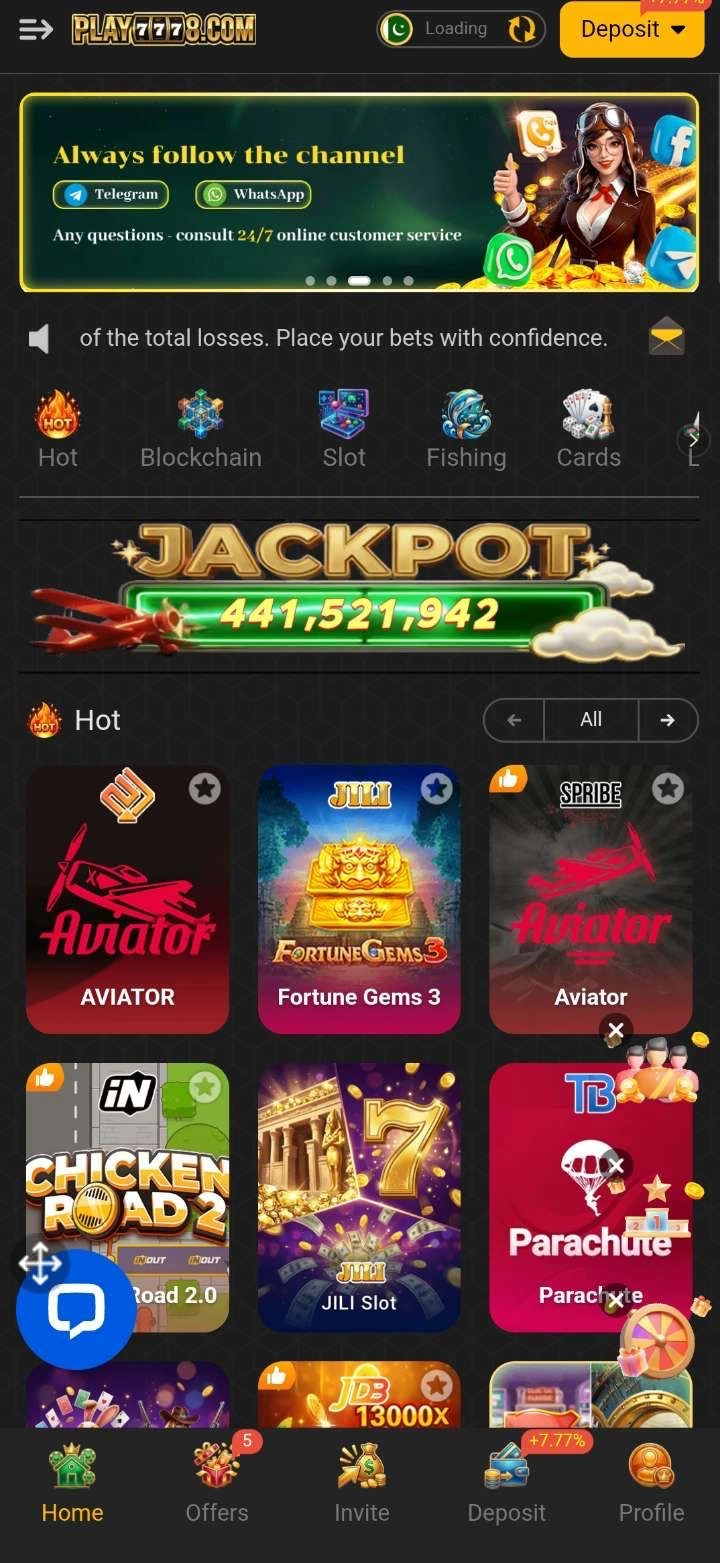Select the Fishing category icon
This screenshot has width=720, height=1563.
click(x=466, y=412)
